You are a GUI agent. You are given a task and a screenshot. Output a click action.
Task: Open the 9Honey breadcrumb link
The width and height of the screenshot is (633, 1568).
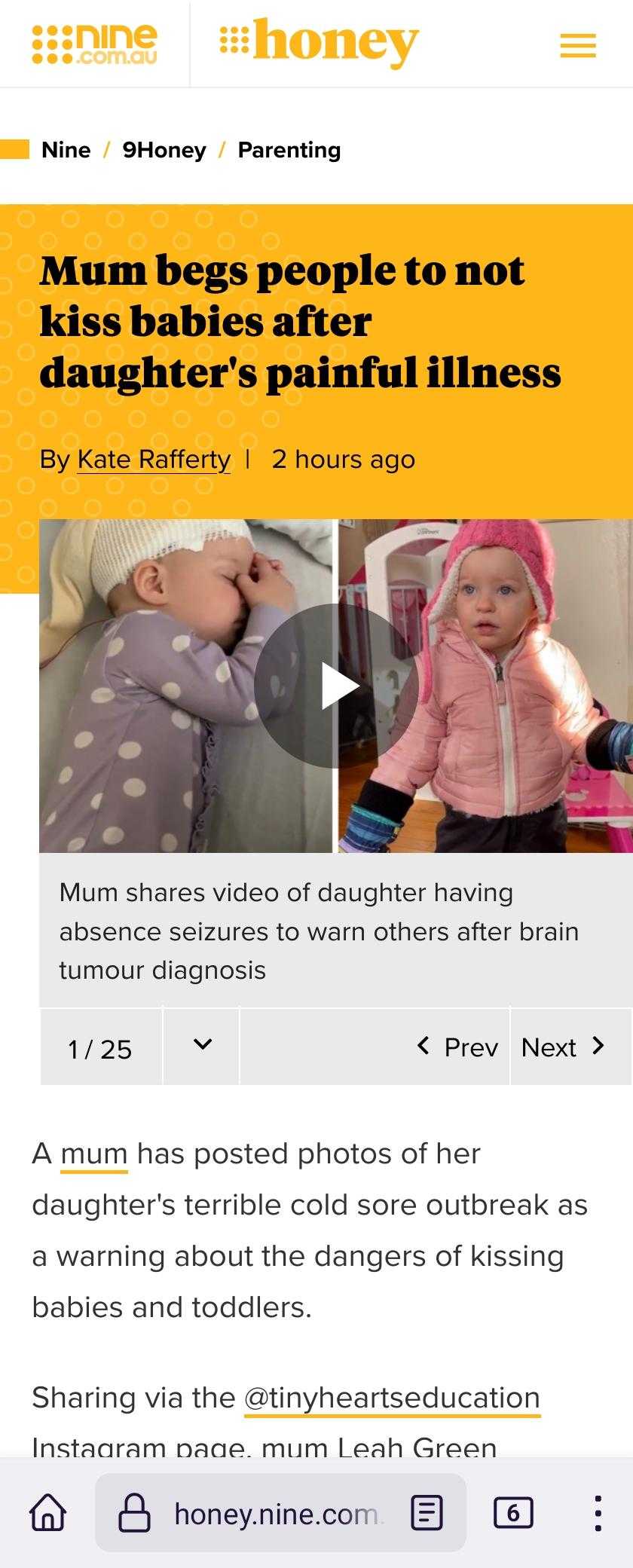coord(164,150)
